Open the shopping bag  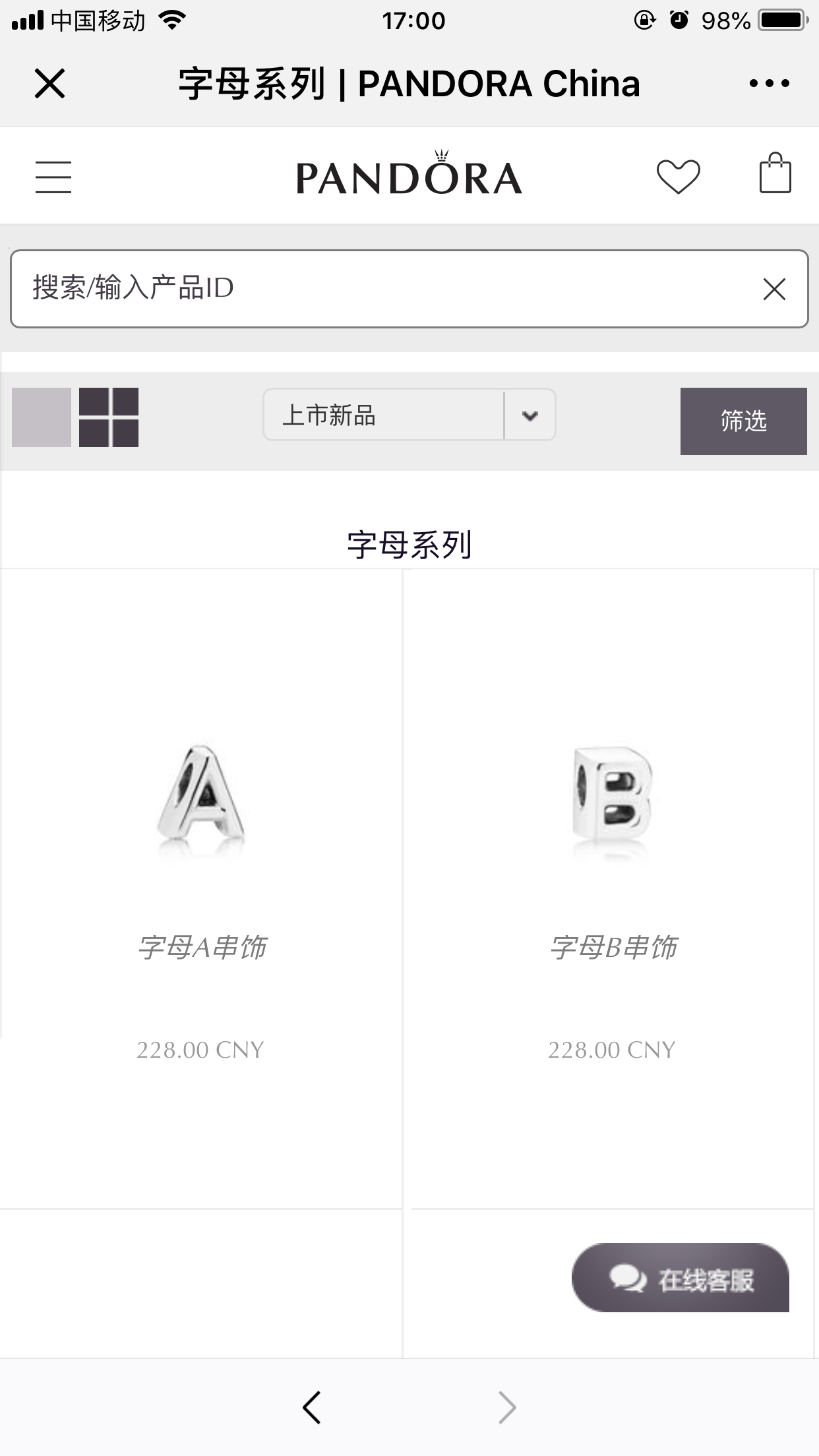[775, 174]
